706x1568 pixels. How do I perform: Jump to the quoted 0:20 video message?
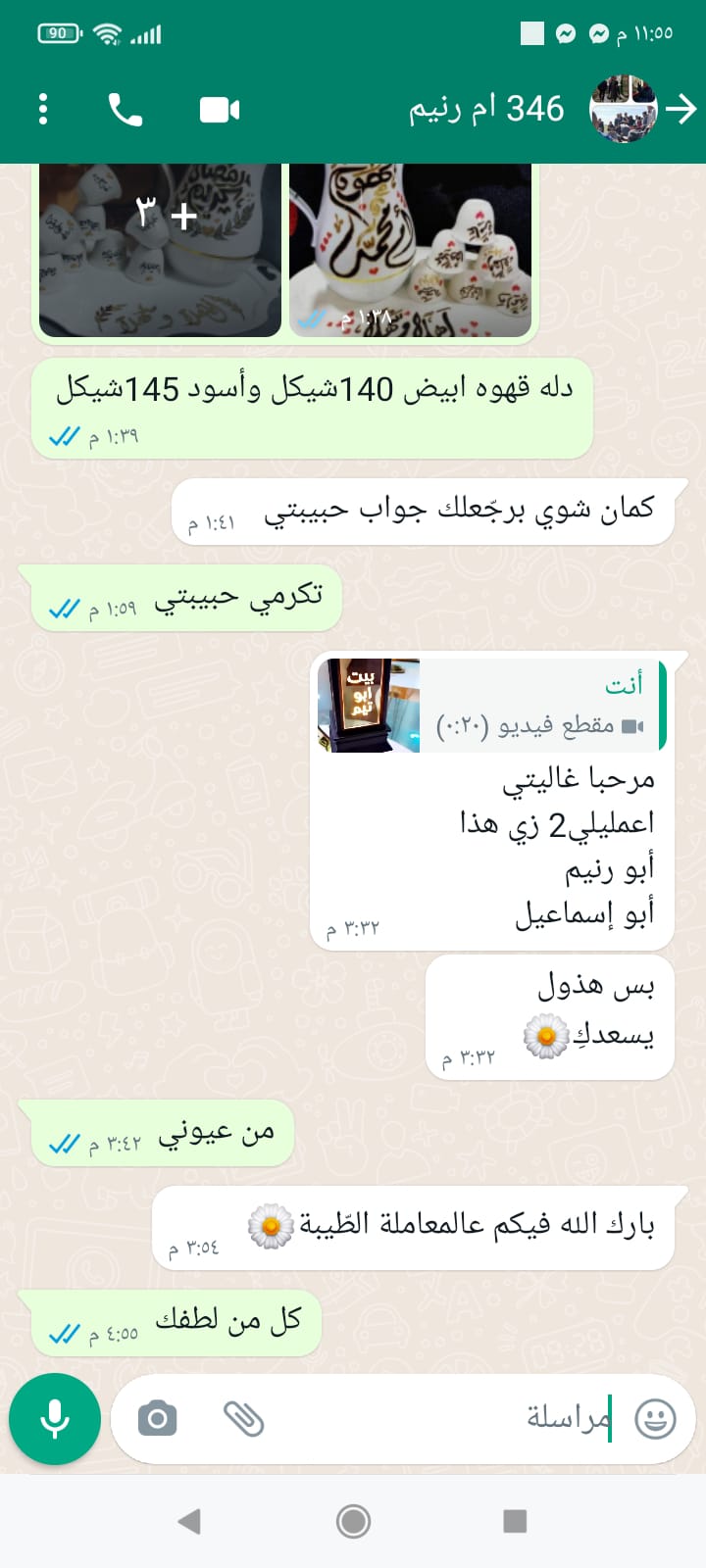point(492,706)
